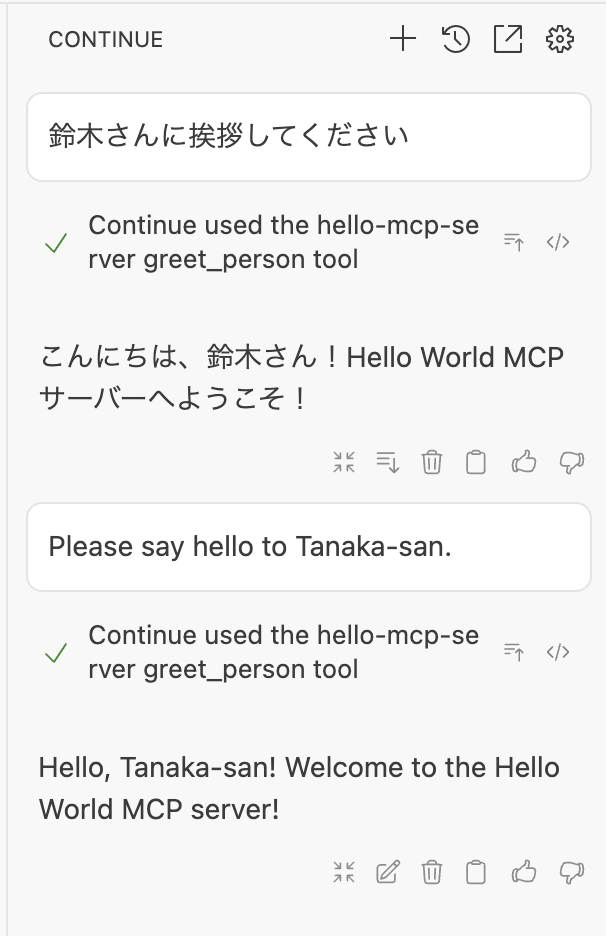The height and width of the screenshot is (936, 606).
Task: Delete the 鈴木さん greeting response
Action: 432,462
